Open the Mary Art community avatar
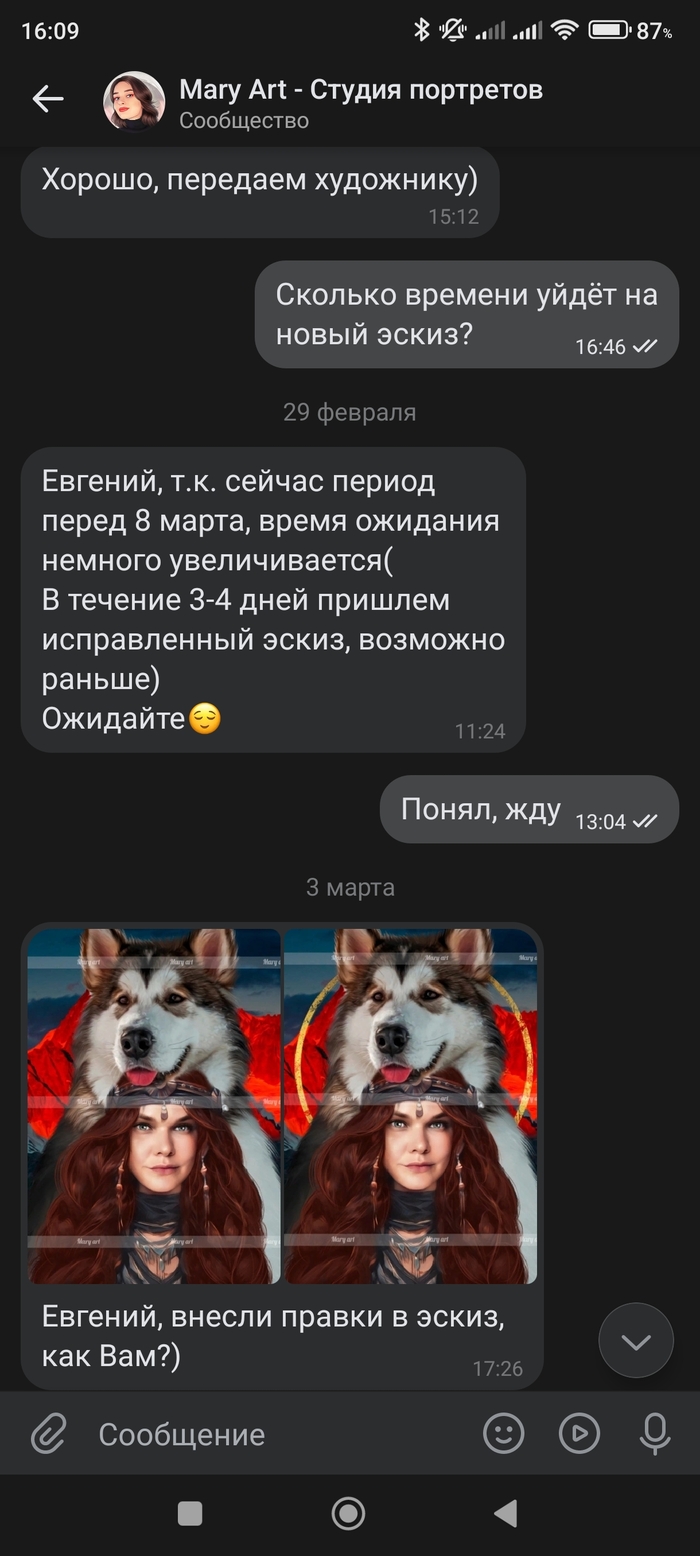This screenshot has height=1556, width=700. (x=134, y=101)
